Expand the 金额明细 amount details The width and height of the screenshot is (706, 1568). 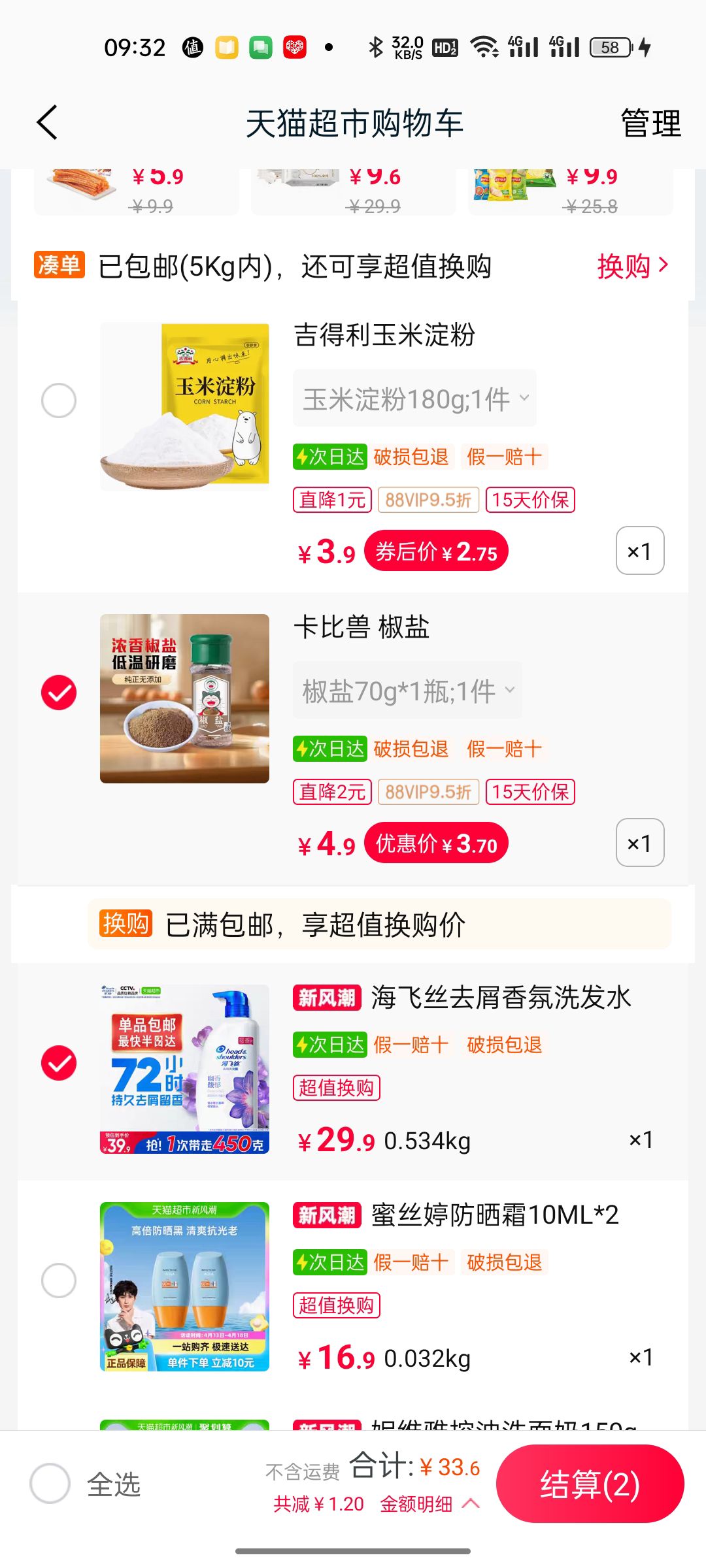click(x=429, y=1504)
